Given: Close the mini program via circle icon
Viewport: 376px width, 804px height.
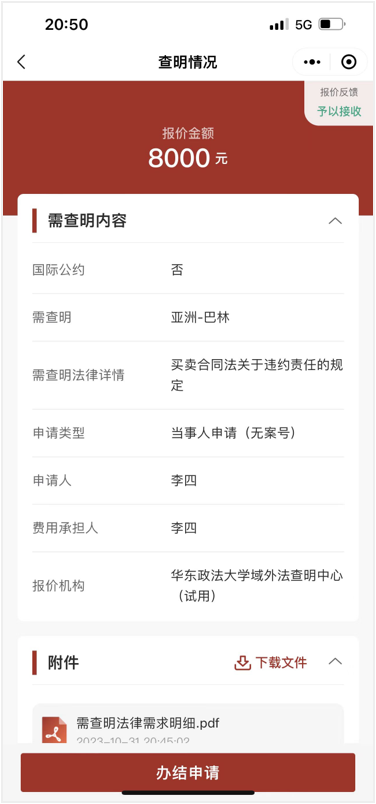Looking at the screenshot, I should pos(349,62).
